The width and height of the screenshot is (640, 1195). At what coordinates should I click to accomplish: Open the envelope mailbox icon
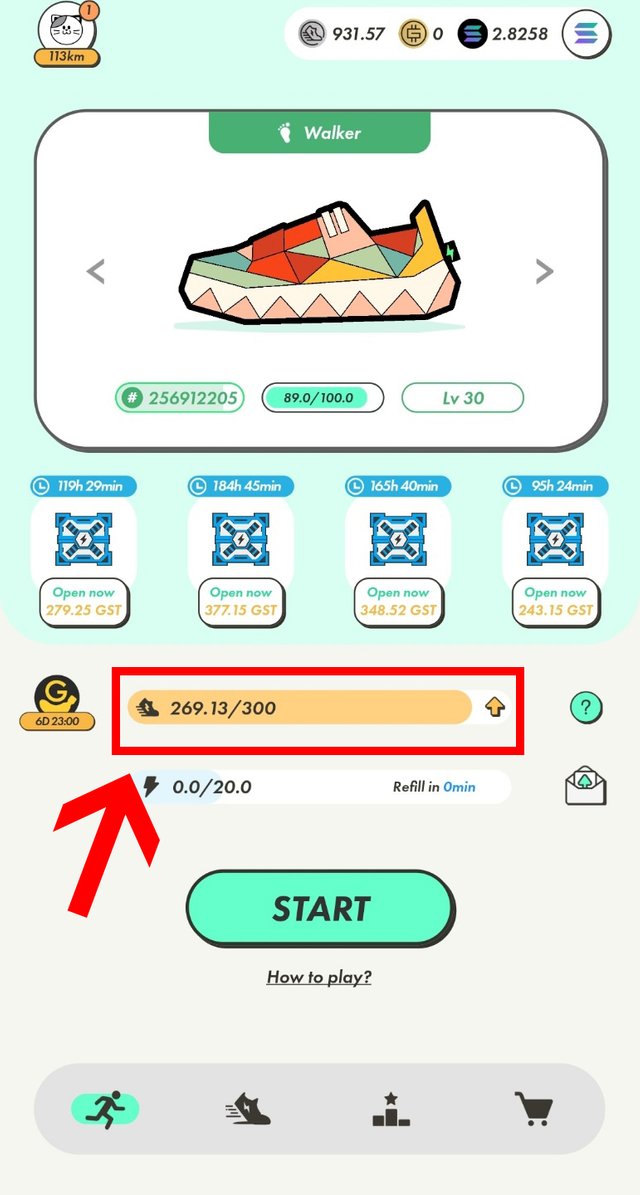586,787
